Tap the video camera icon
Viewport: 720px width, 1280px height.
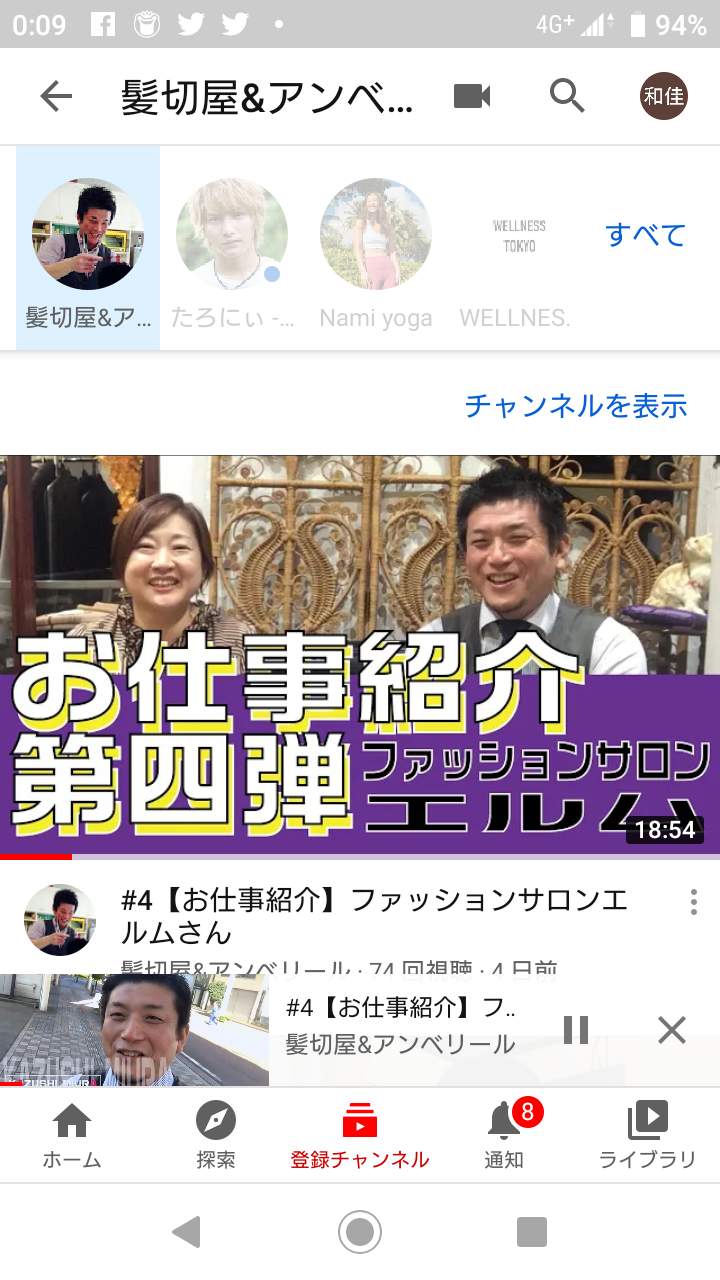tap(472, 96)
